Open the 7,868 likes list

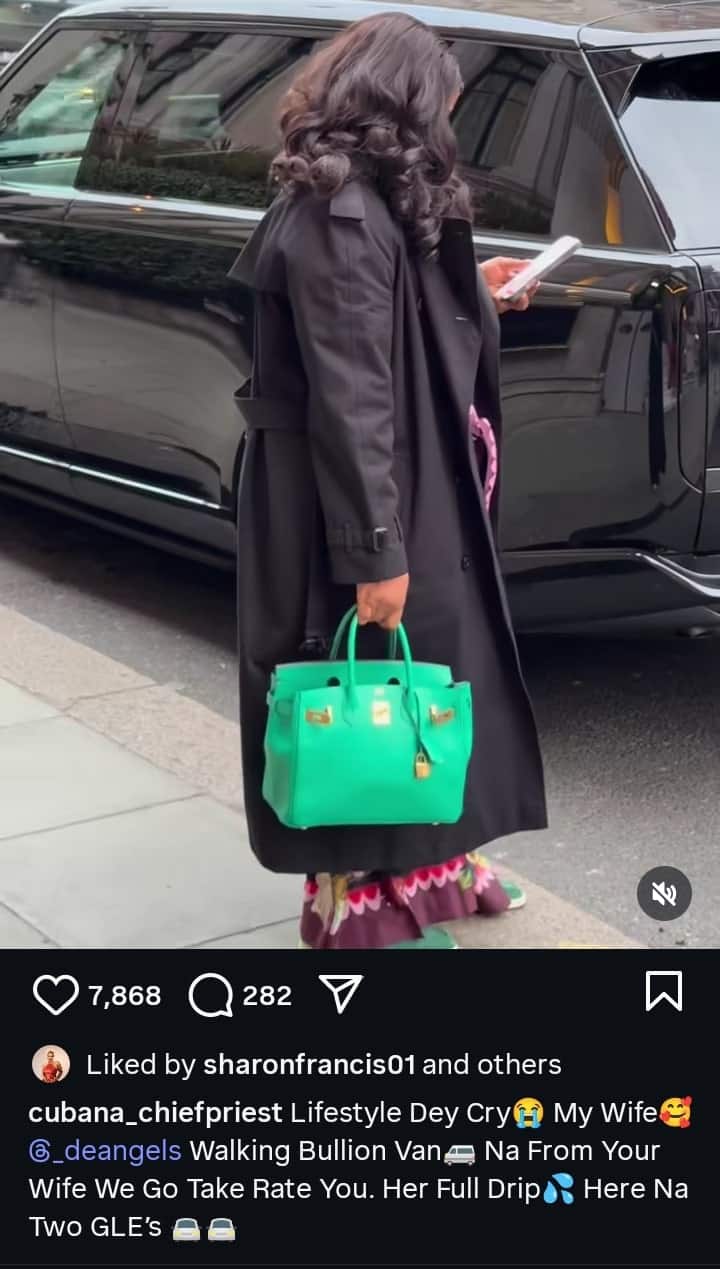point(125,996)
